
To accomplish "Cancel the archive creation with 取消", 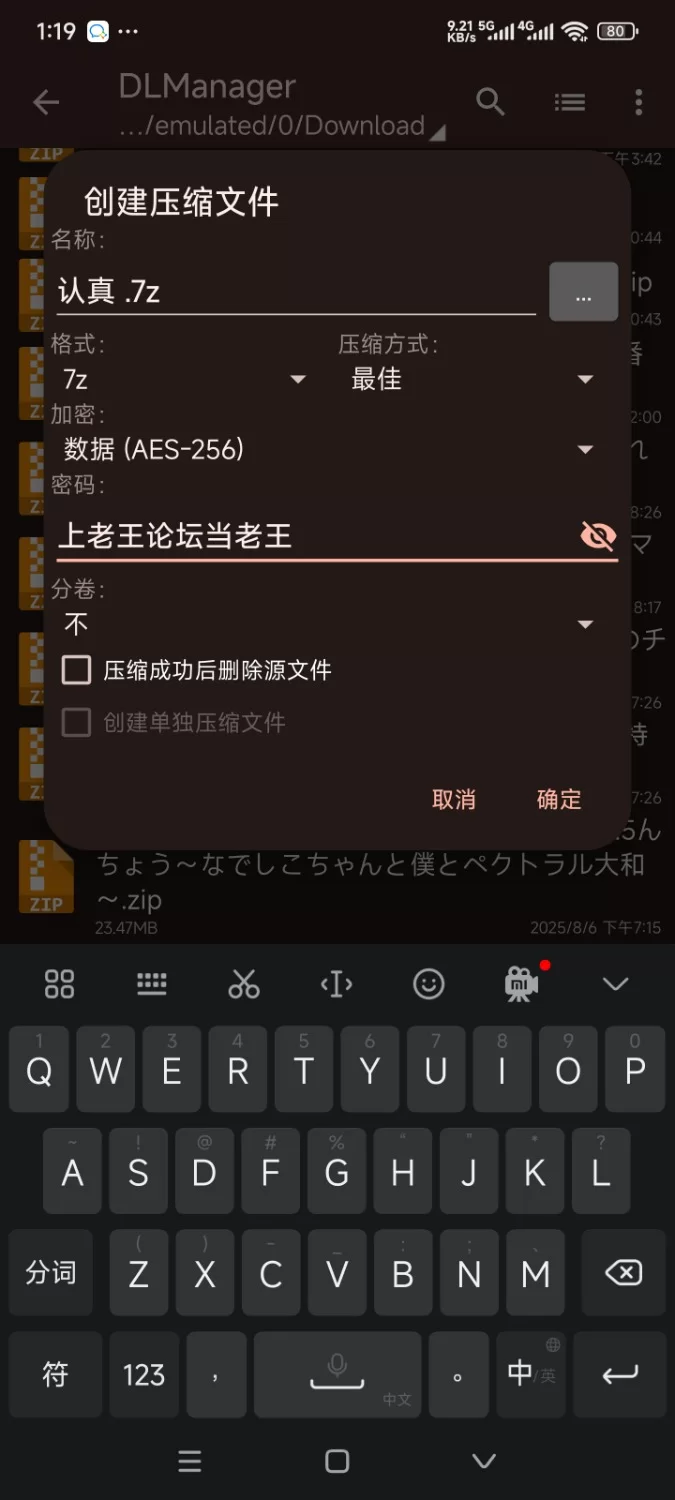I will (x=453, y=799).
